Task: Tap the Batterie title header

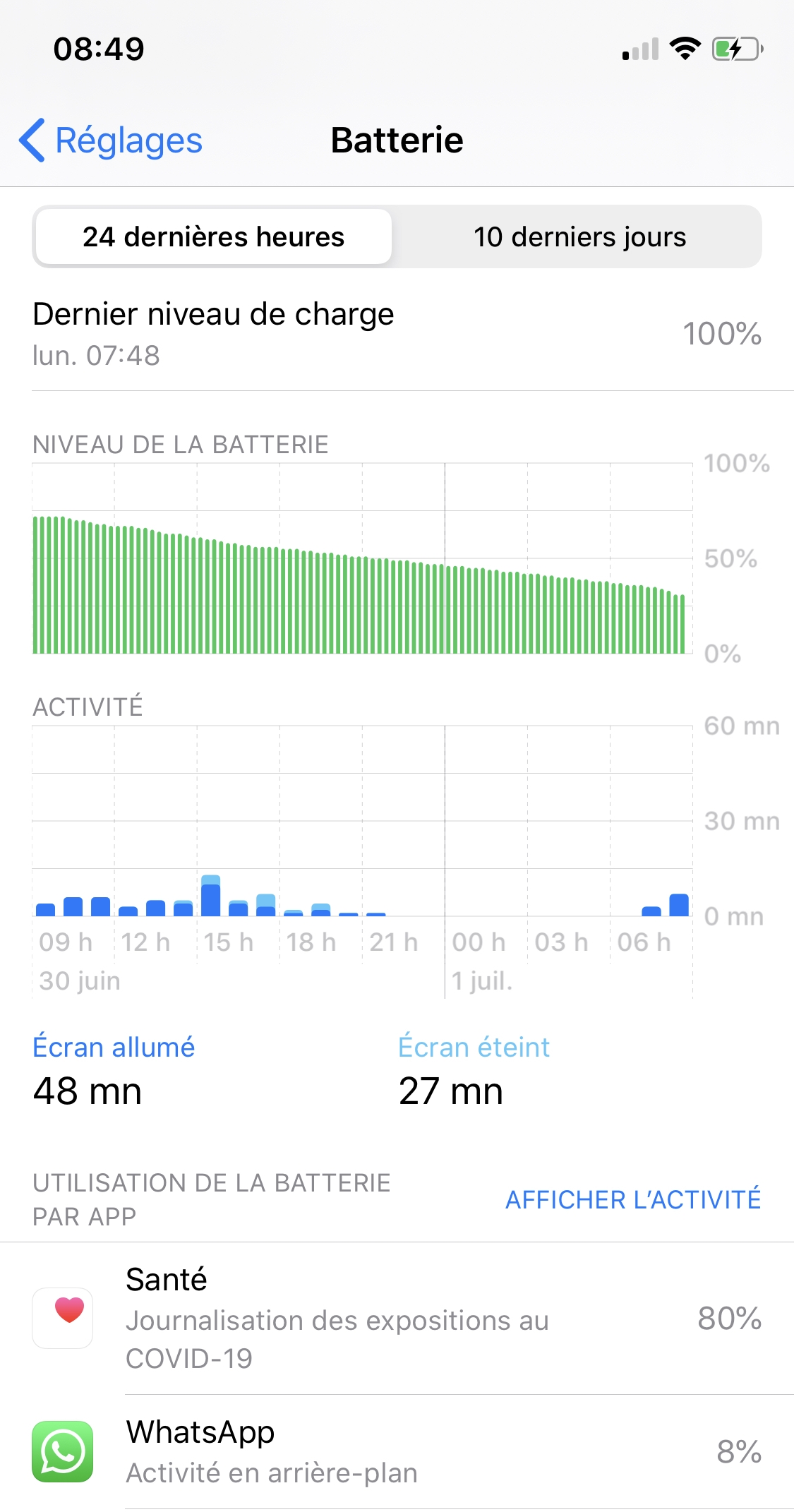Action: coord(397,140)
